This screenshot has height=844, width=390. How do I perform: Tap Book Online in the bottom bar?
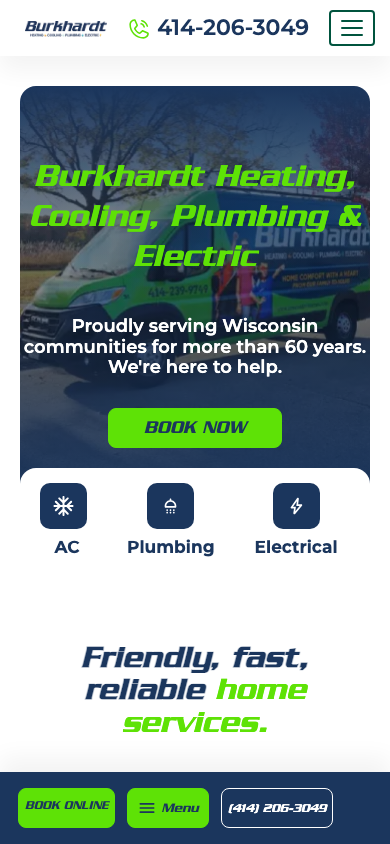(x=67, y=807)
